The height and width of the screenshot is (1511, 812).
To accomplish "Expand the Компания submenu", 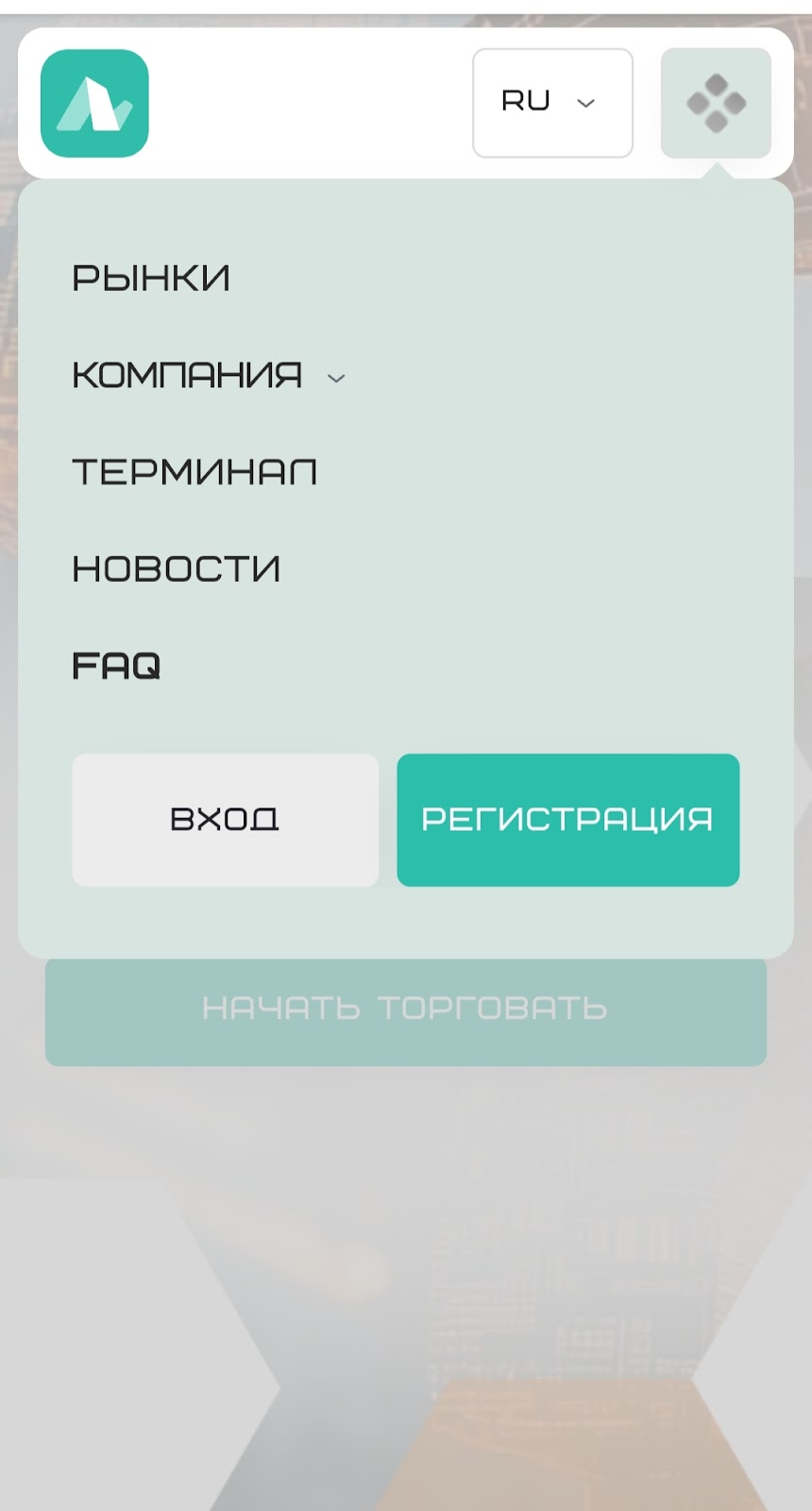I will click(208, 376).
